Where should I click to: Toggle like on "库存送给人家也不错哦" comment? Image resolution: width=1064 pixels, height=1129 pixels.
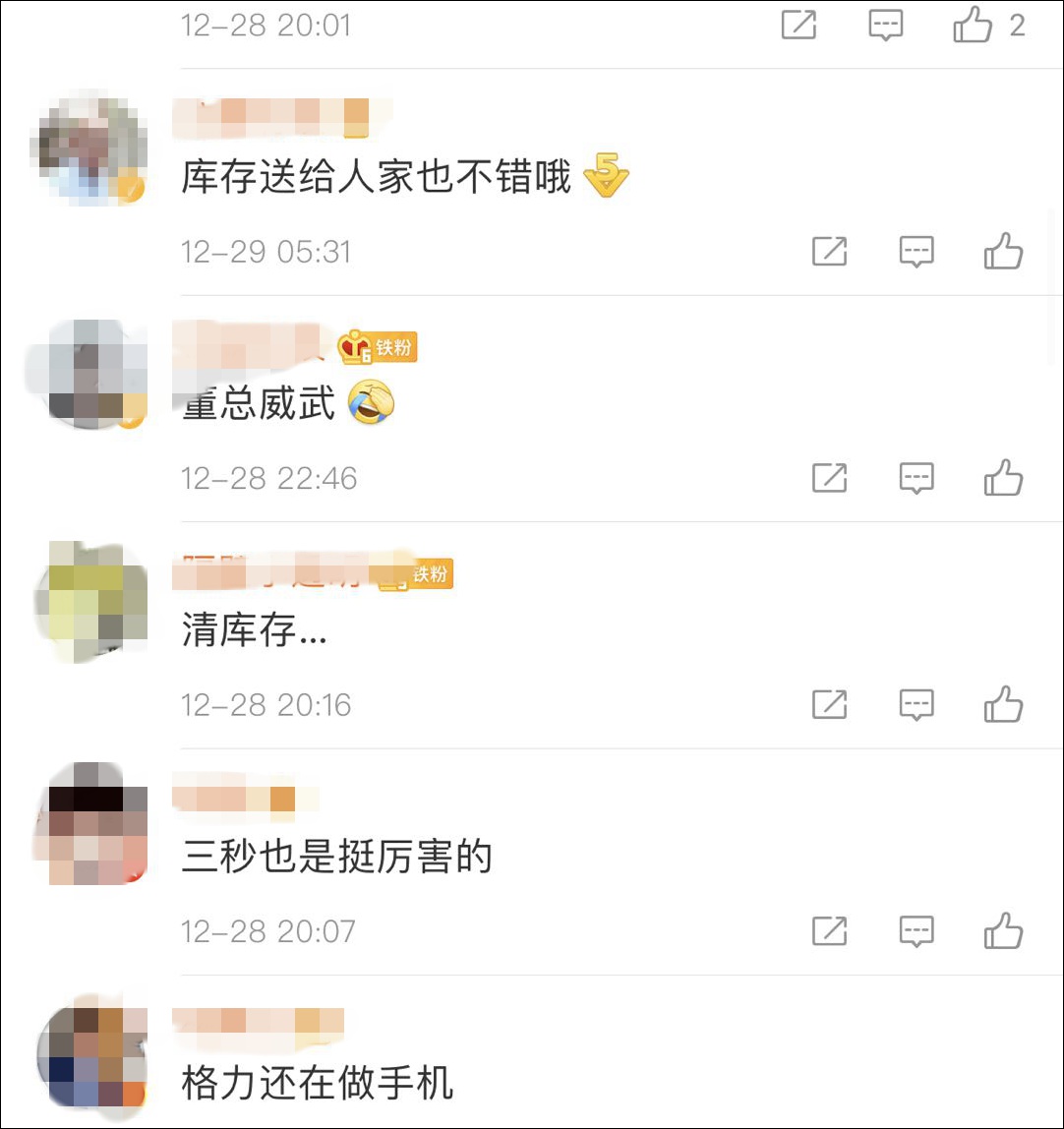[x=1003, y=253]
